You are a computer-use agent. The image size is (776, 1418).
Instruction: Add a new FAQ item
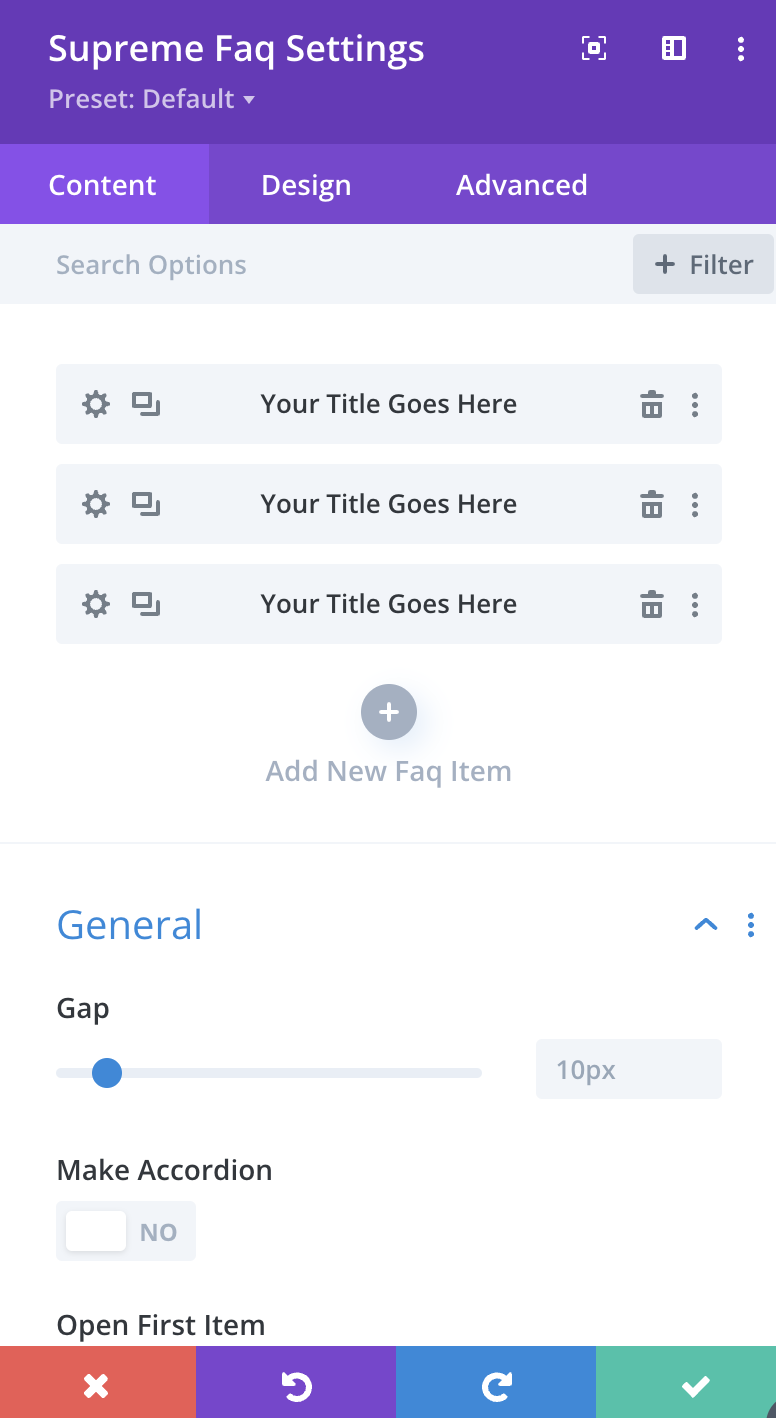click(x=389, y=712)
